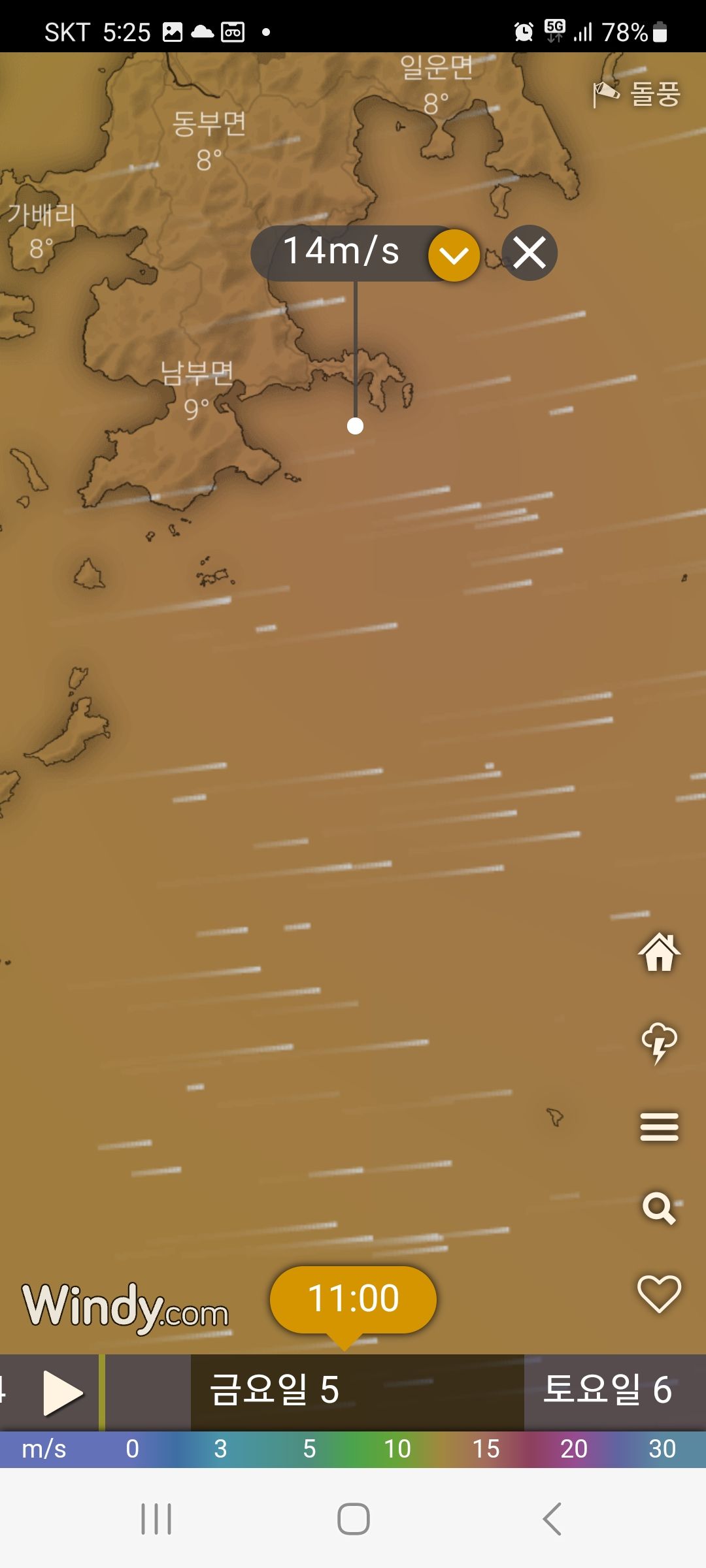Open the hamburger menu
706x1568 pixels.
(659, 1127)
